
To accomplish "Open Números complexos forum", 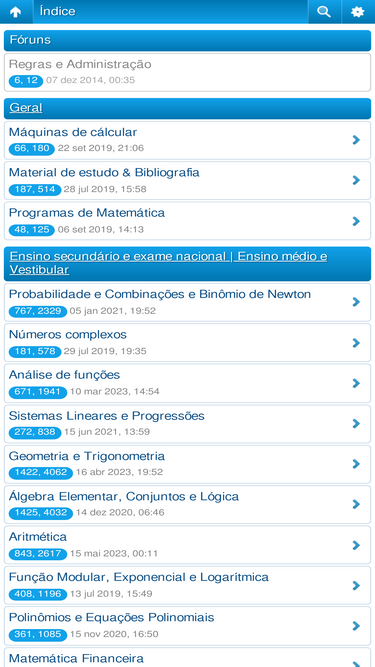I will click(x=188, y=343).
